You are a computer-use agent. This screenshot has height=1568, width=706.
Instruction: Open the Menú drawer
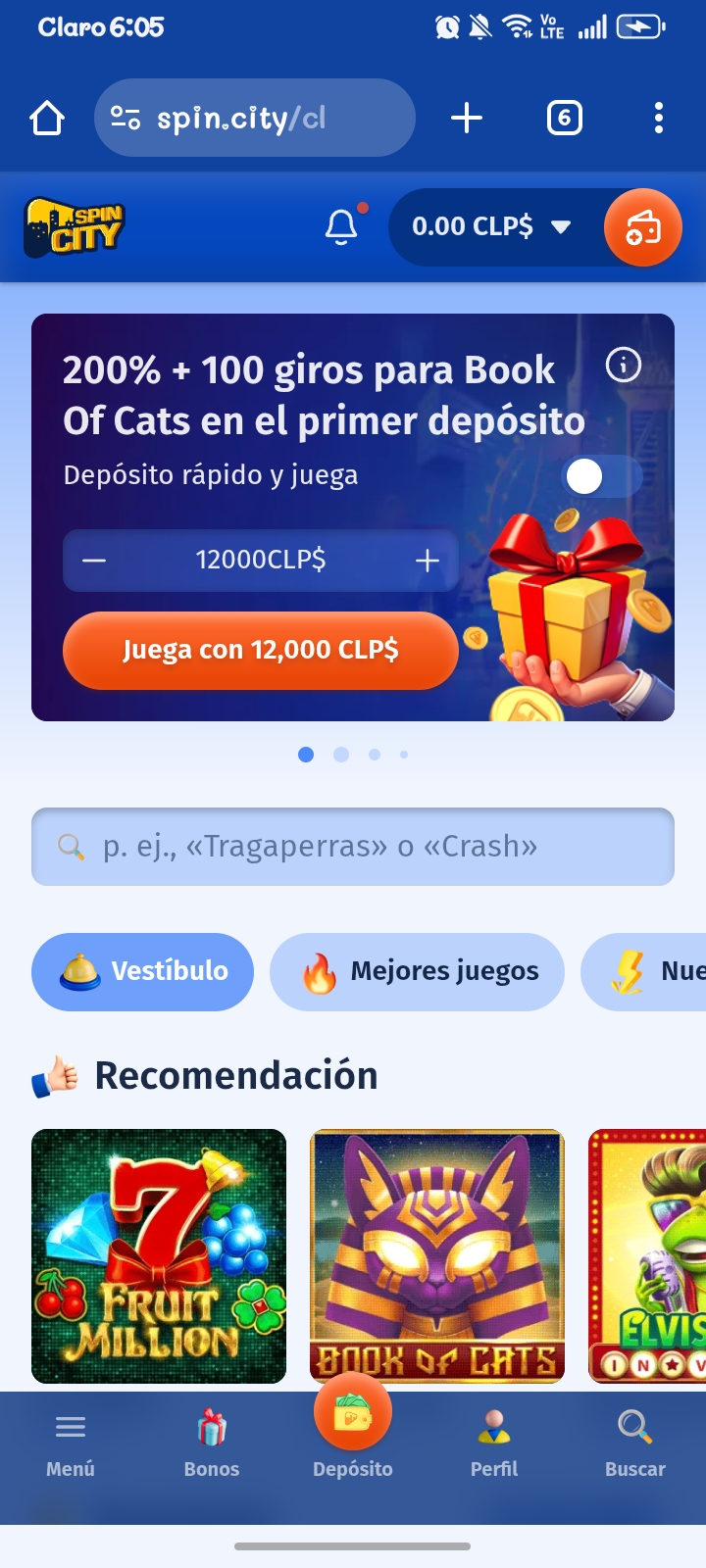pyautogui.click(x=71, y=1443)
